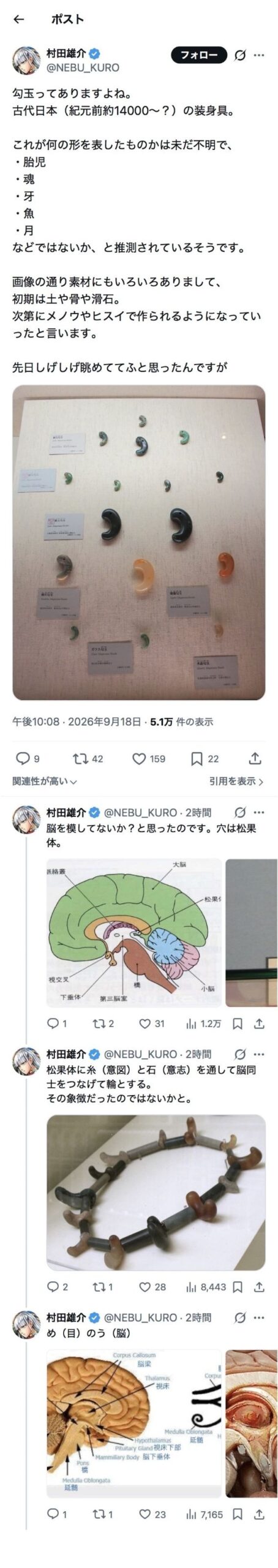Like the reply about 松果体 with 31 likes
This screenshot has width=278, height=1568.
151,1023
